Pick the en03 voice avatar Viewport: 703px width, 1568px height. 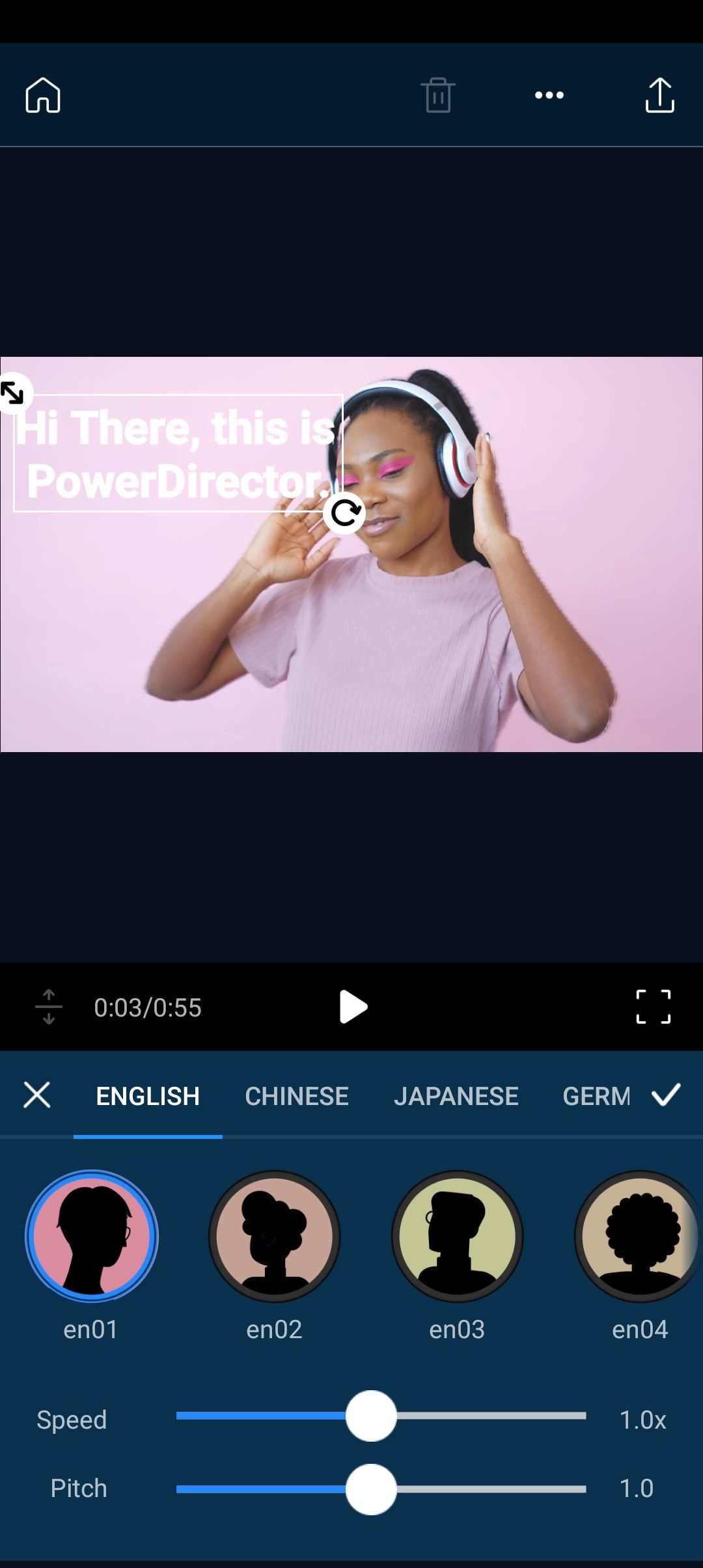[x=457, y=1236]
